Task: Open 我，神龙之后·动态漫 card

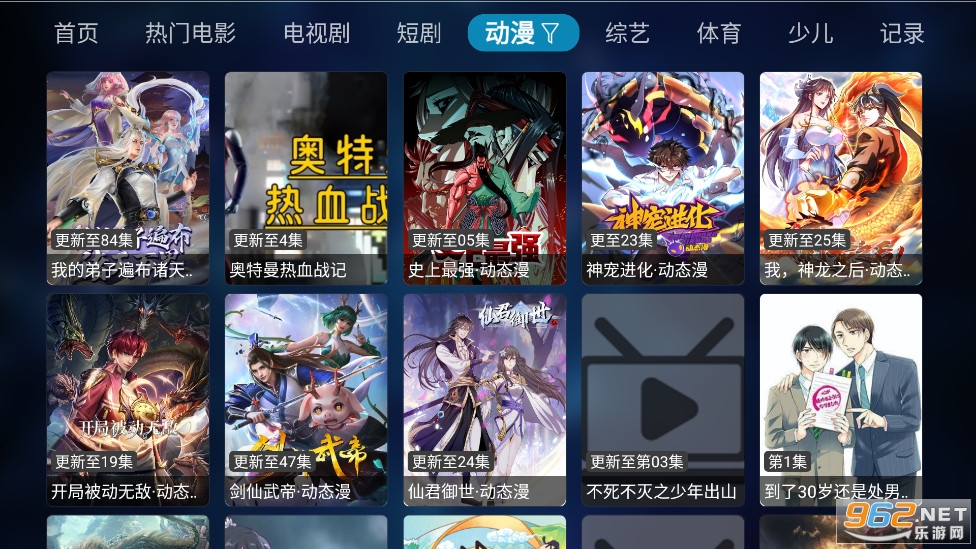Action: click(x=841, y=179)
